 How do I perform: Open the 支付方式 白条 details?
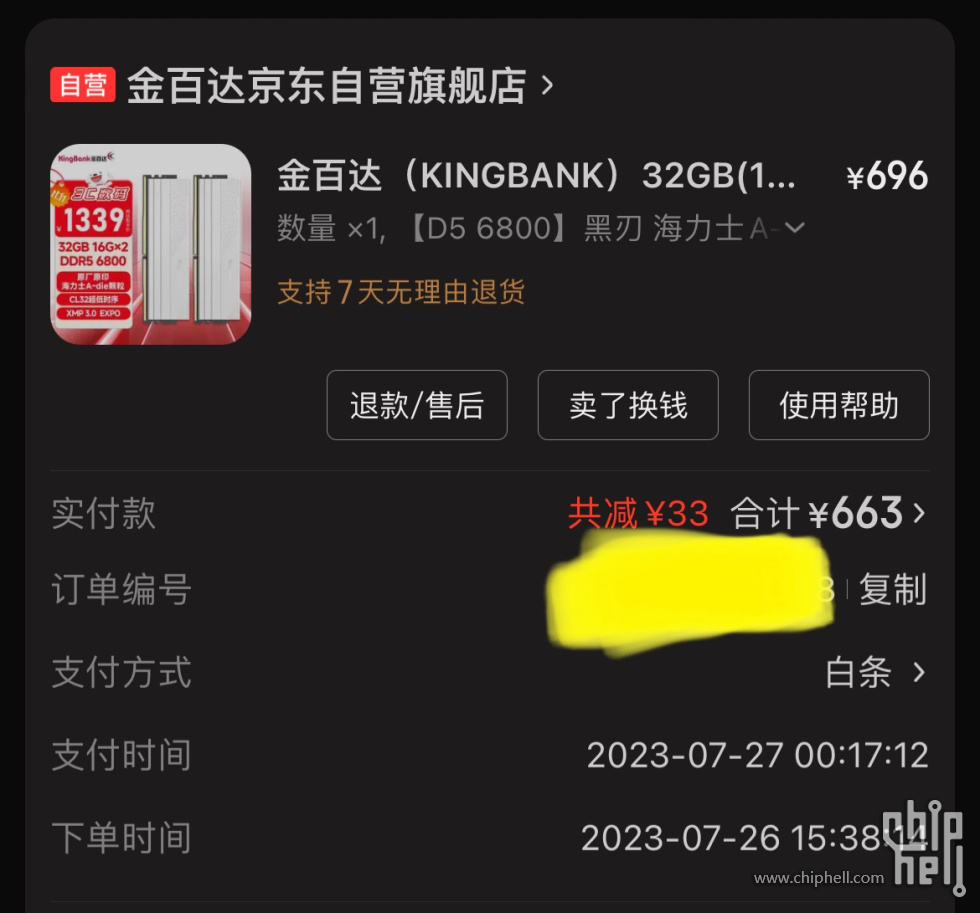tap(876, 673)
